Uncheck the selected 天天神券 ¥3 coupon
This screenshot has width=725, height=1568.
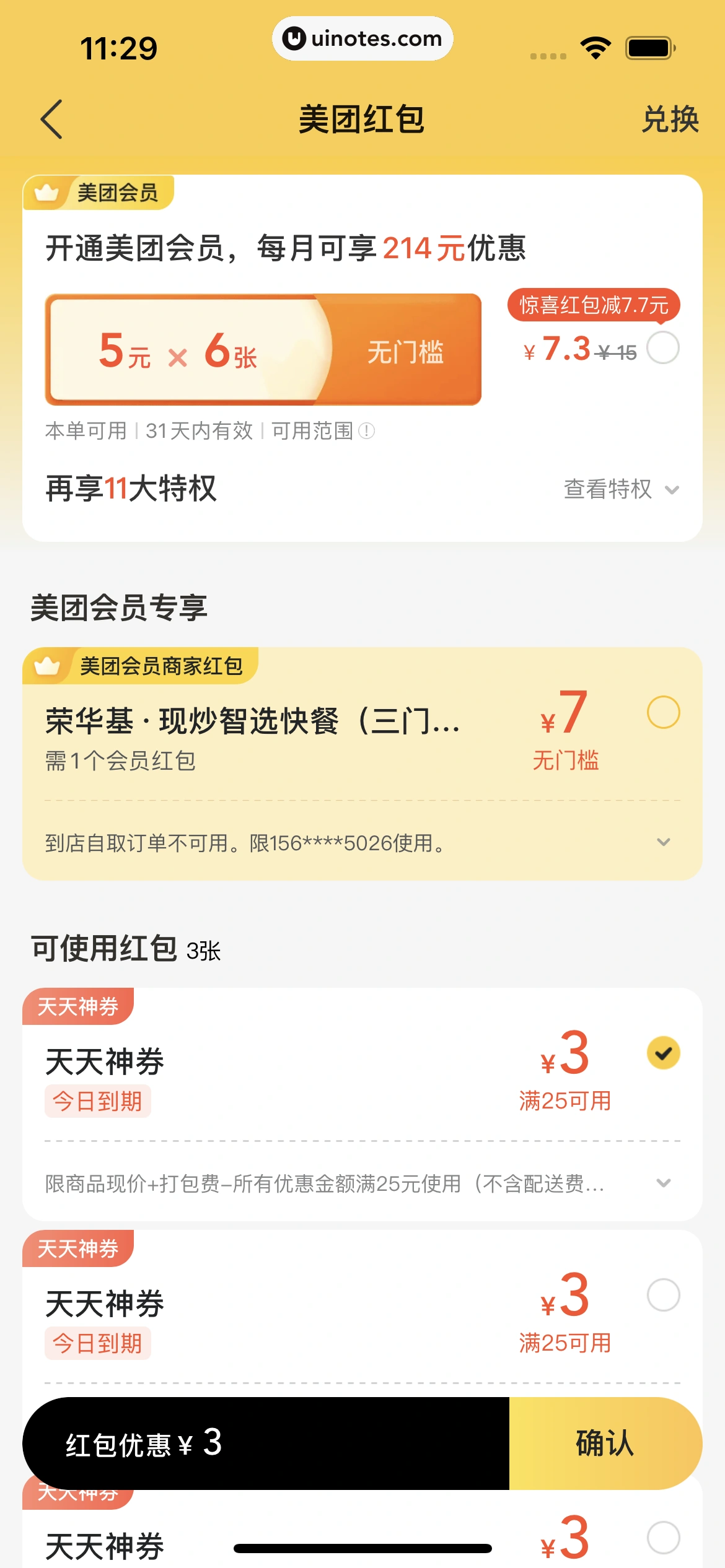[663, 1053]
